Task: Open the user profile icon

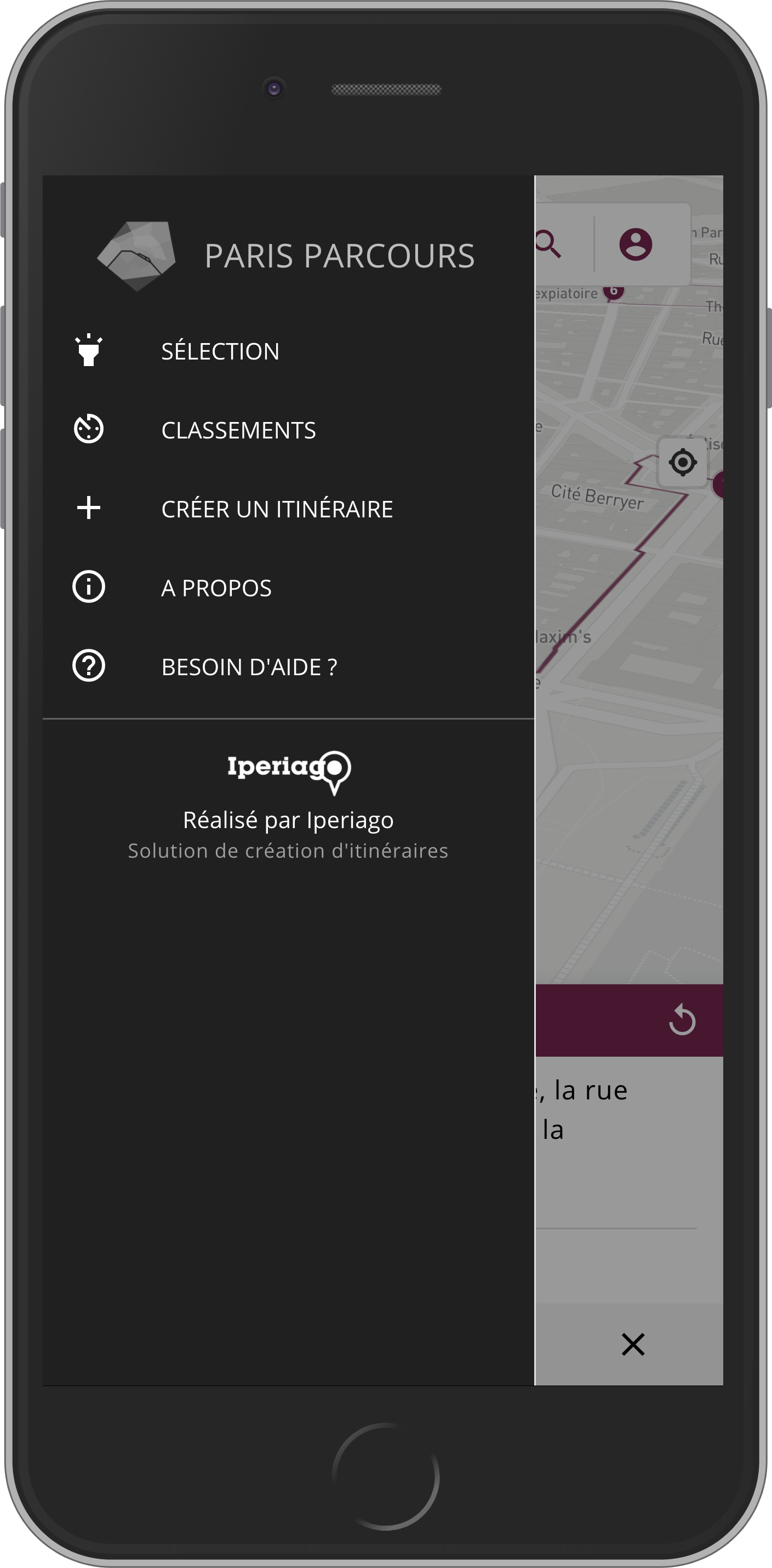Action: tap(636, 244)
